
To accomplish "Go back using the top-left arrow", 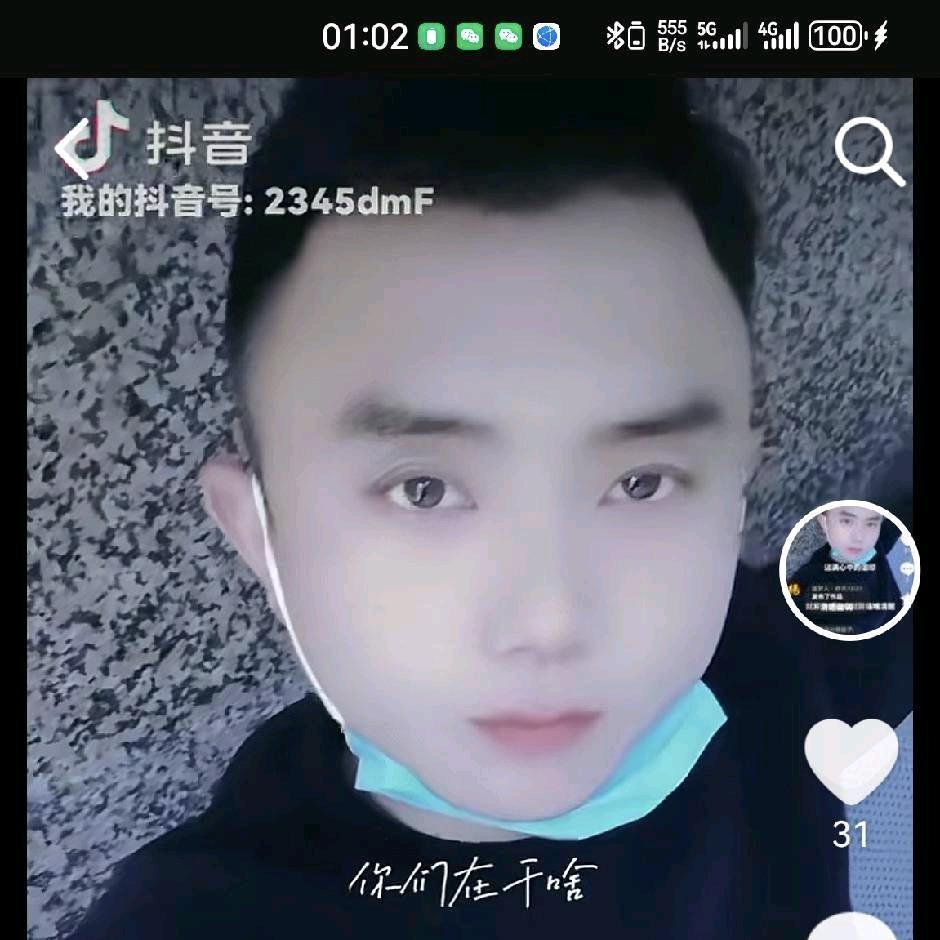I will coord(71,148).
